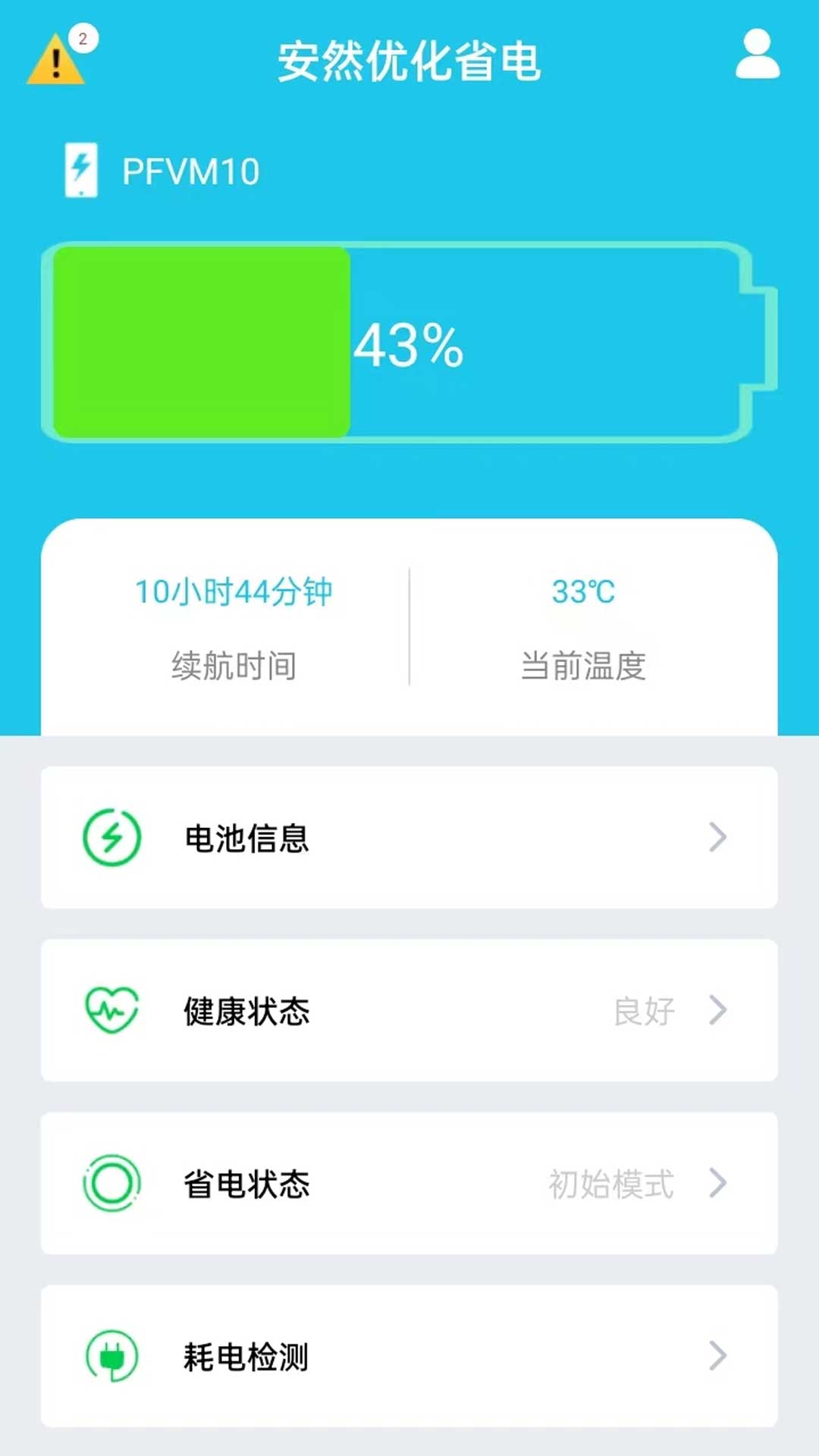Open the 耗电检测 row chevron
Viewport: 819px width, 1456px height.
click(717, 1357)
